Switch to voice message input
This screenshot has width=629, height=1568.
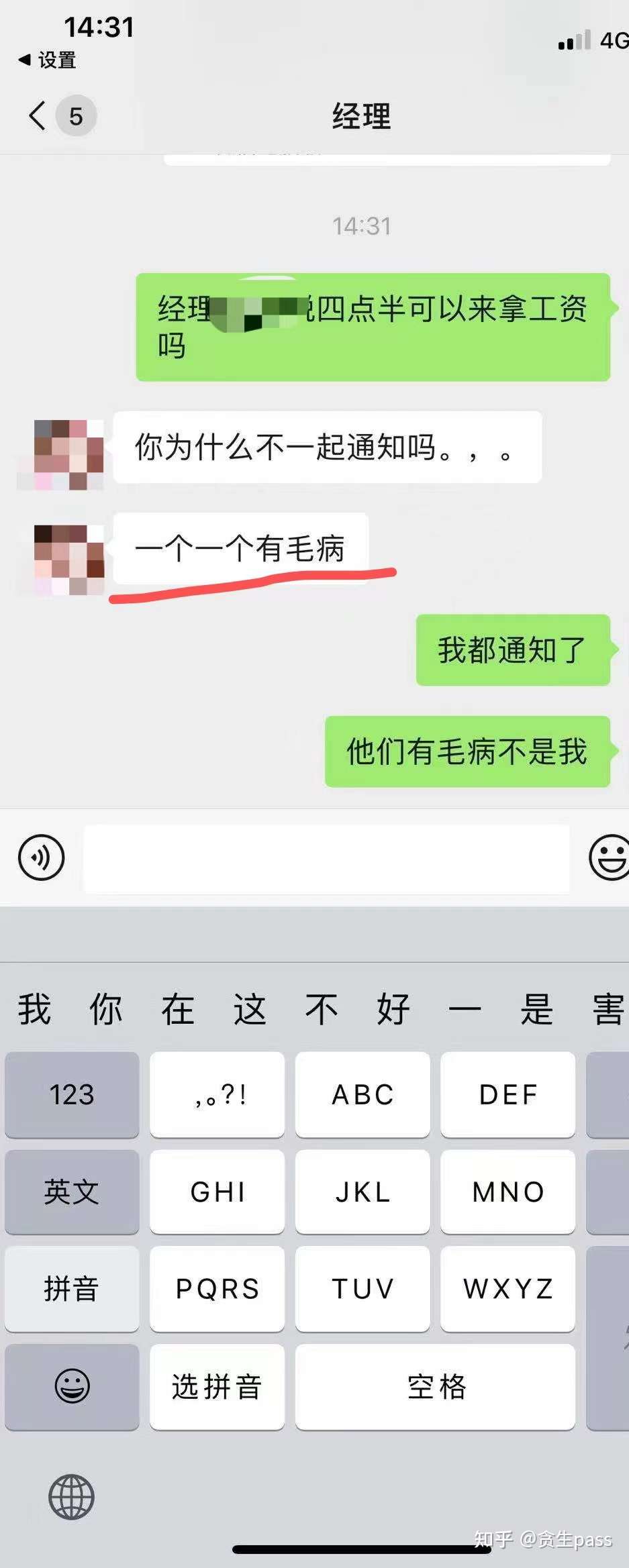click(x=42, y=857)
